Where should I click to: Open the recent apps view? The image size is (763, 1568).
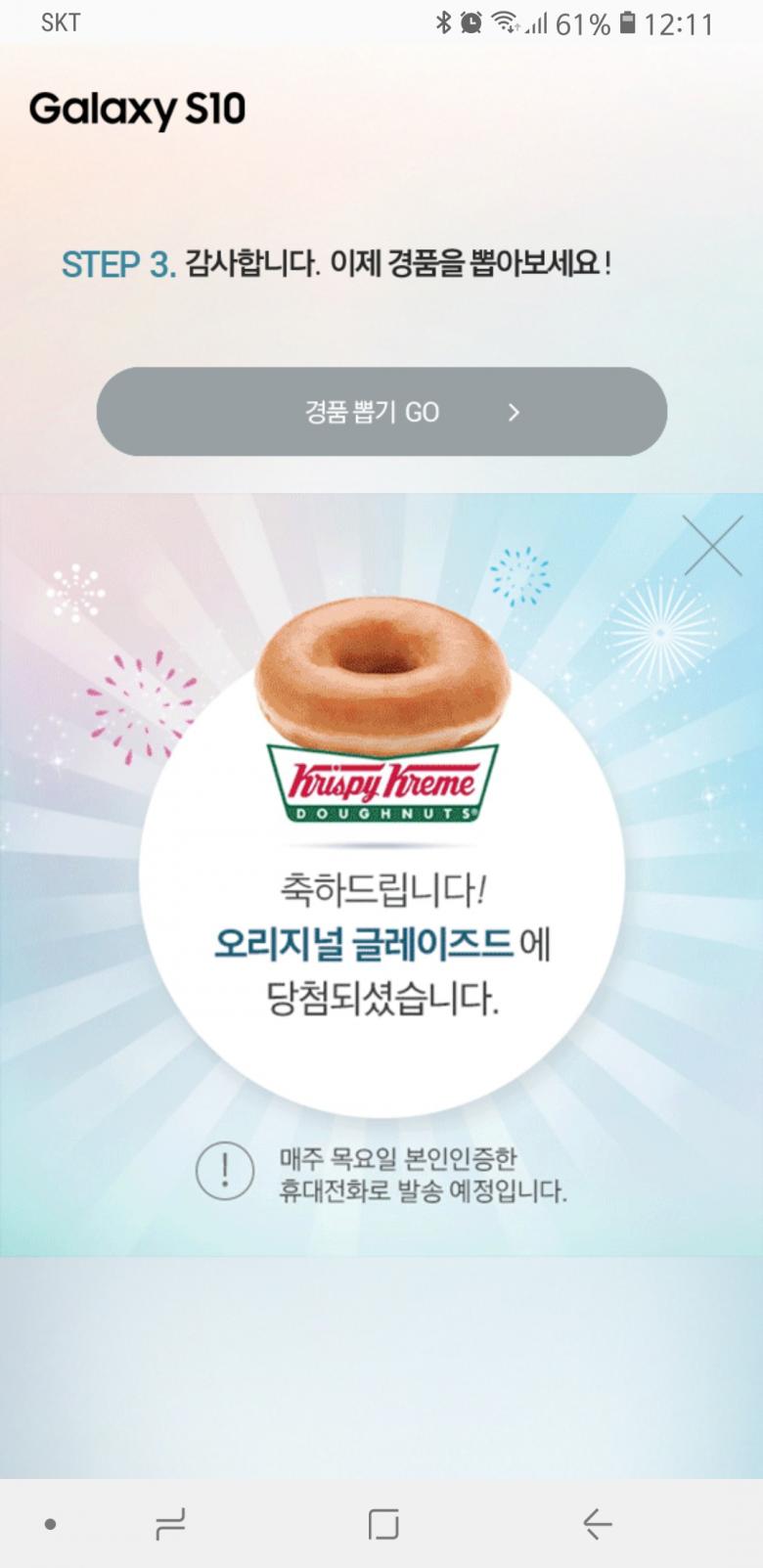point(170,1523)
